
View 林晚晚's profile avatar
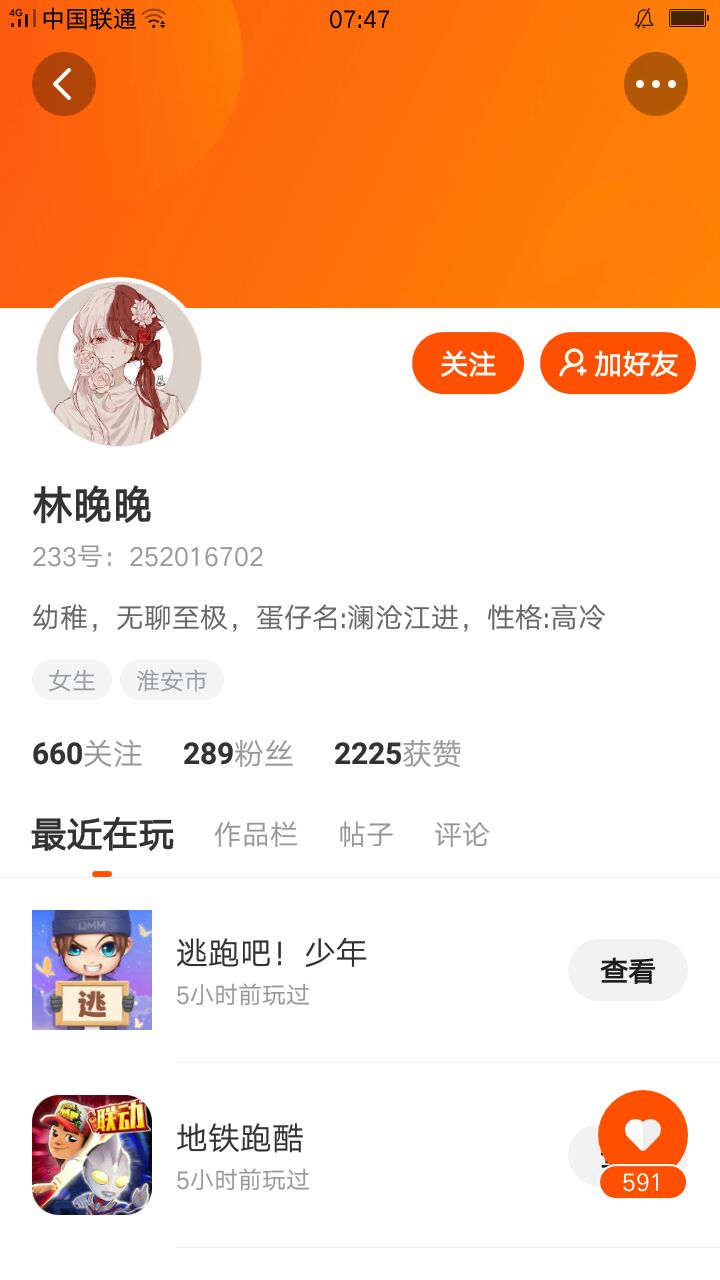click(119, 362)
